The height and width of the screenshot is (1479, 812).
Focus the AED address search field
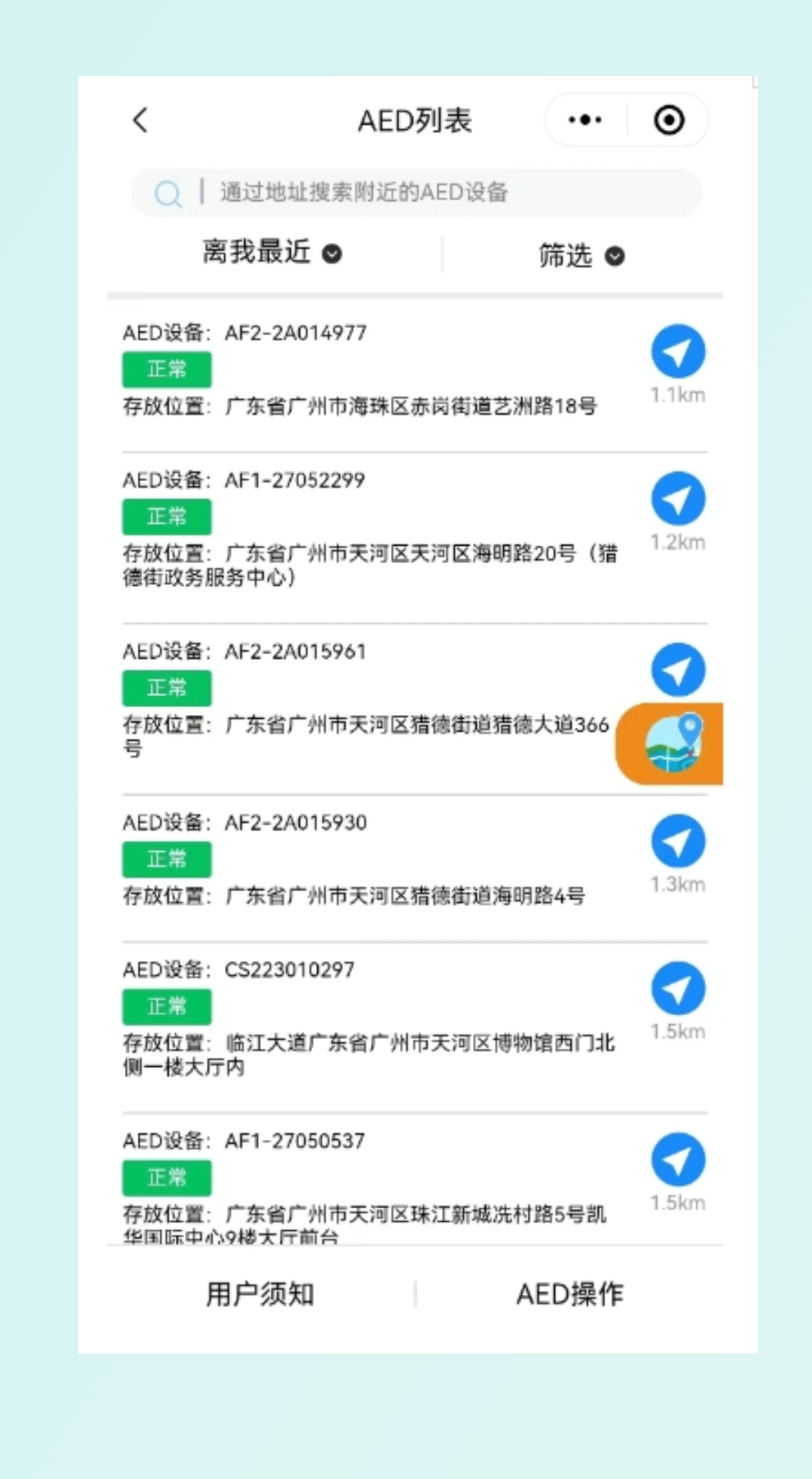pos(436,193)
